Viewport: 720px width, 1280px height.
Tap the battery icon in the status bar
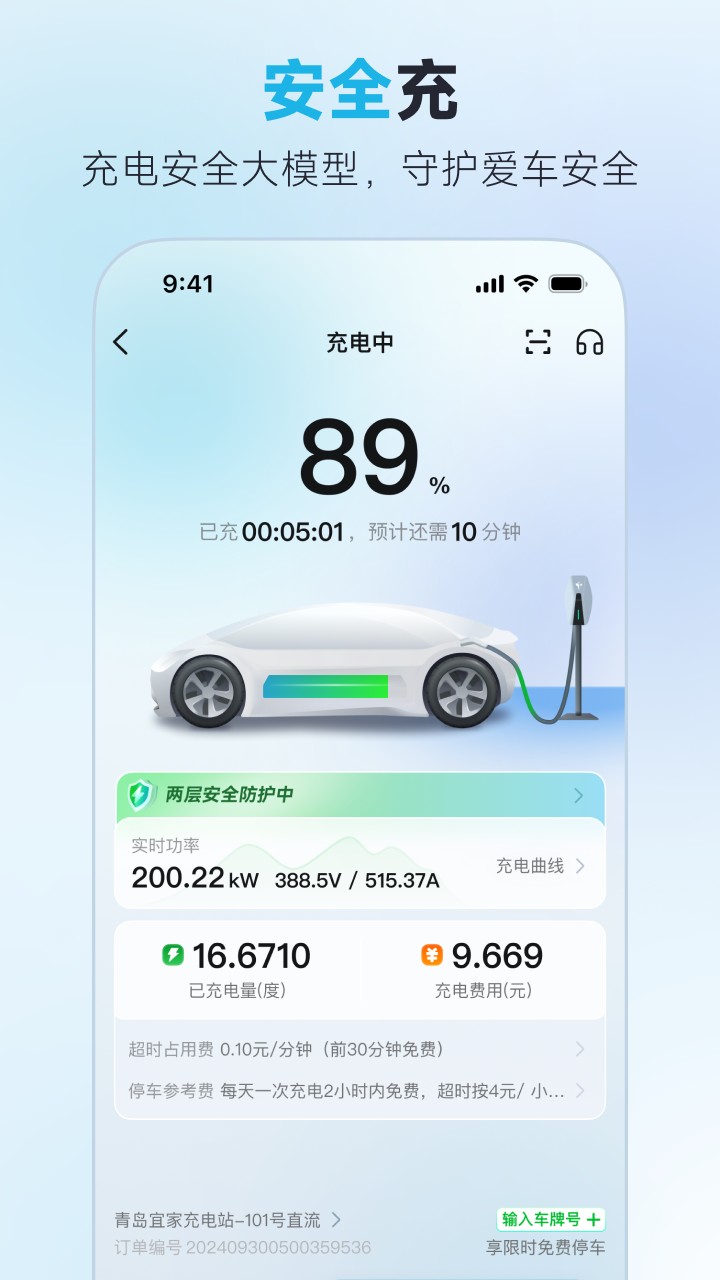pos(566,284)
